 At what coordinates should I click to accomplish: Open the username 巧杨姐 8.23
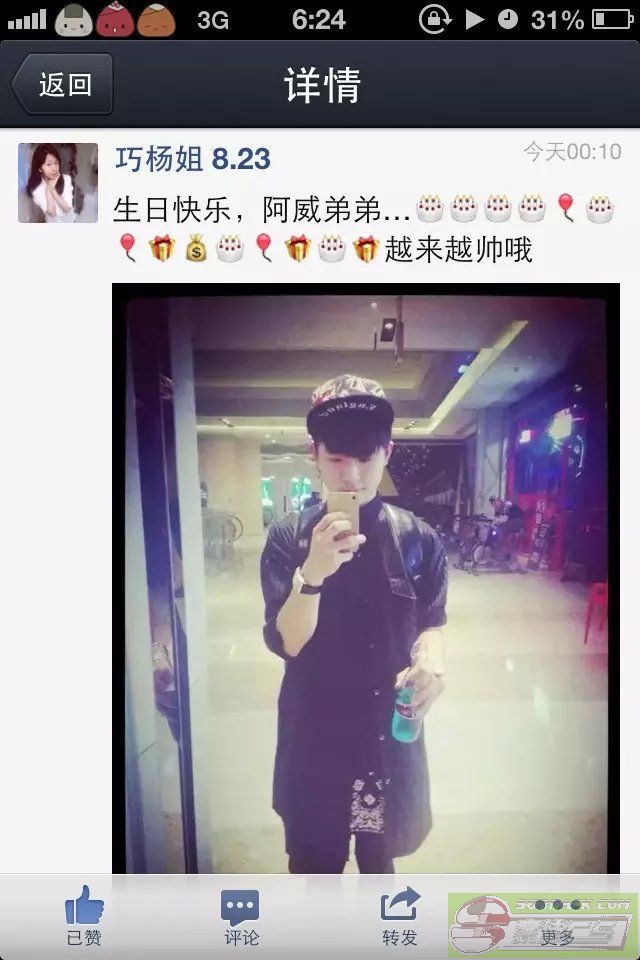point(193,158)
